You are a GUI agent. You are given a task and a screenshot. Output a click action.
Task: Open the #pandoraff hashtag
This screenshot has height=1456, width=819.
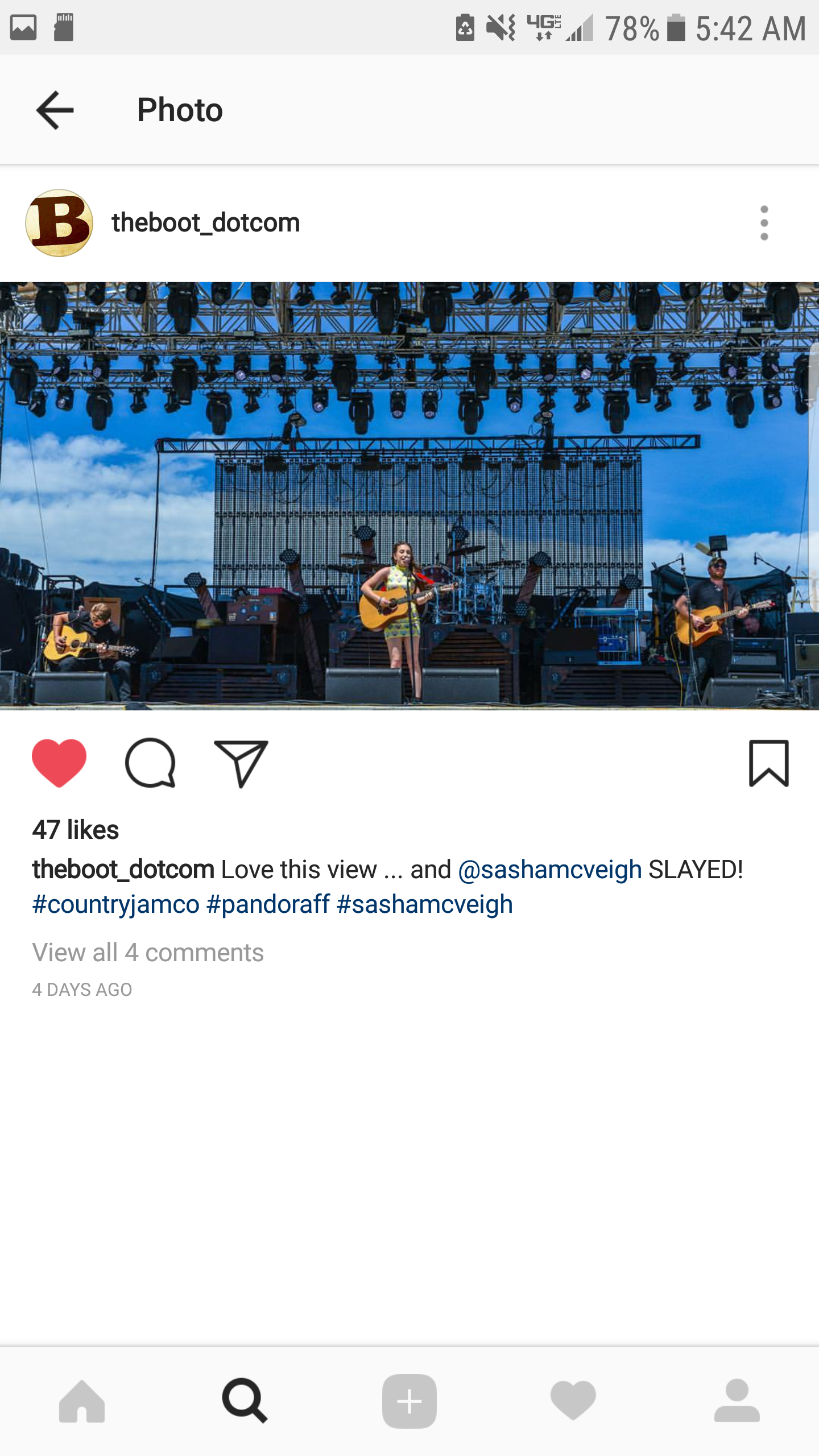click(x=268, y=904)
